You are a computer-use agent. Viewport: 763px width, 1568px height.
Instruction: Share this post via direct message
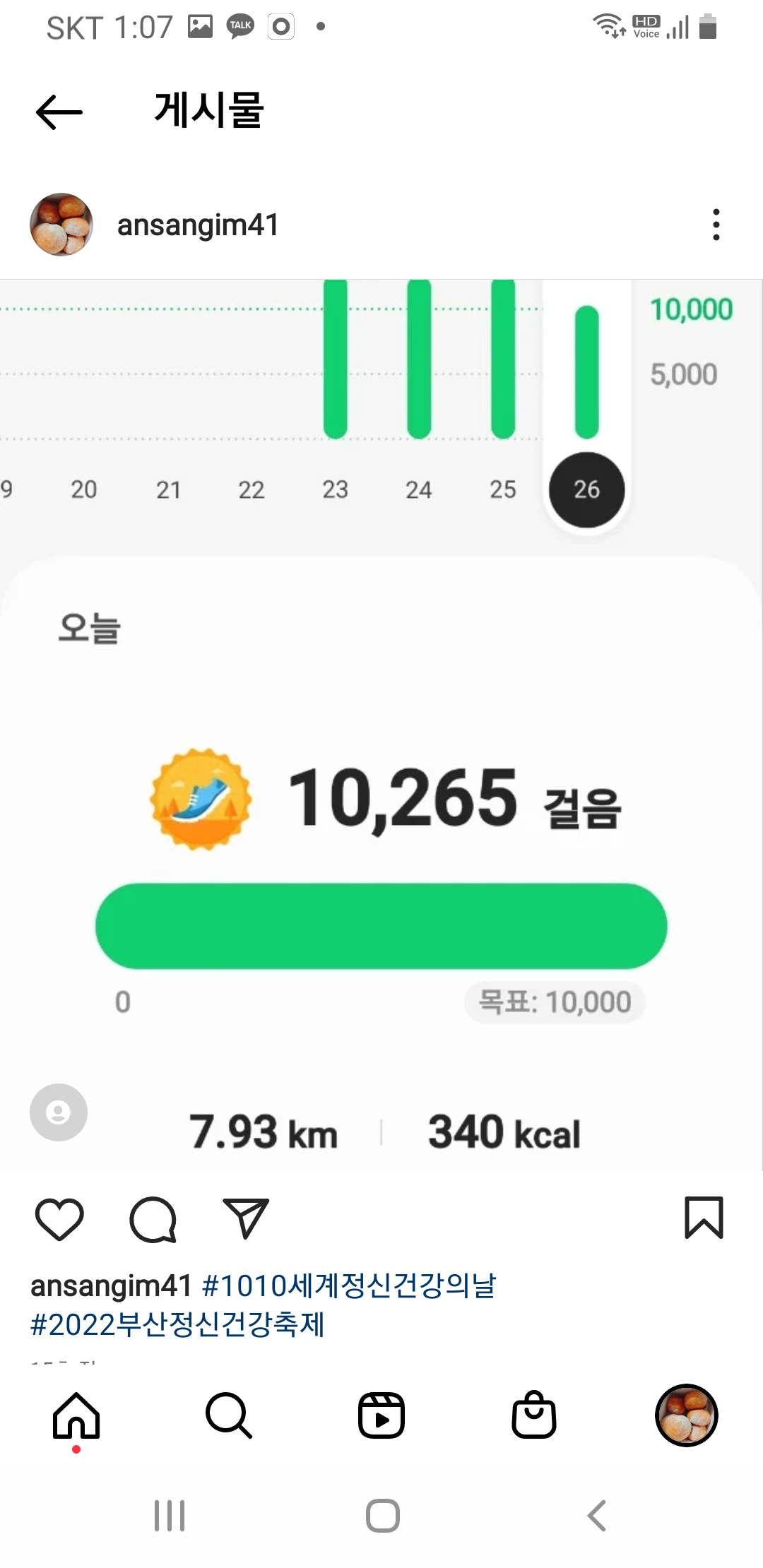pyautogui.click(x=246, y=1219)
